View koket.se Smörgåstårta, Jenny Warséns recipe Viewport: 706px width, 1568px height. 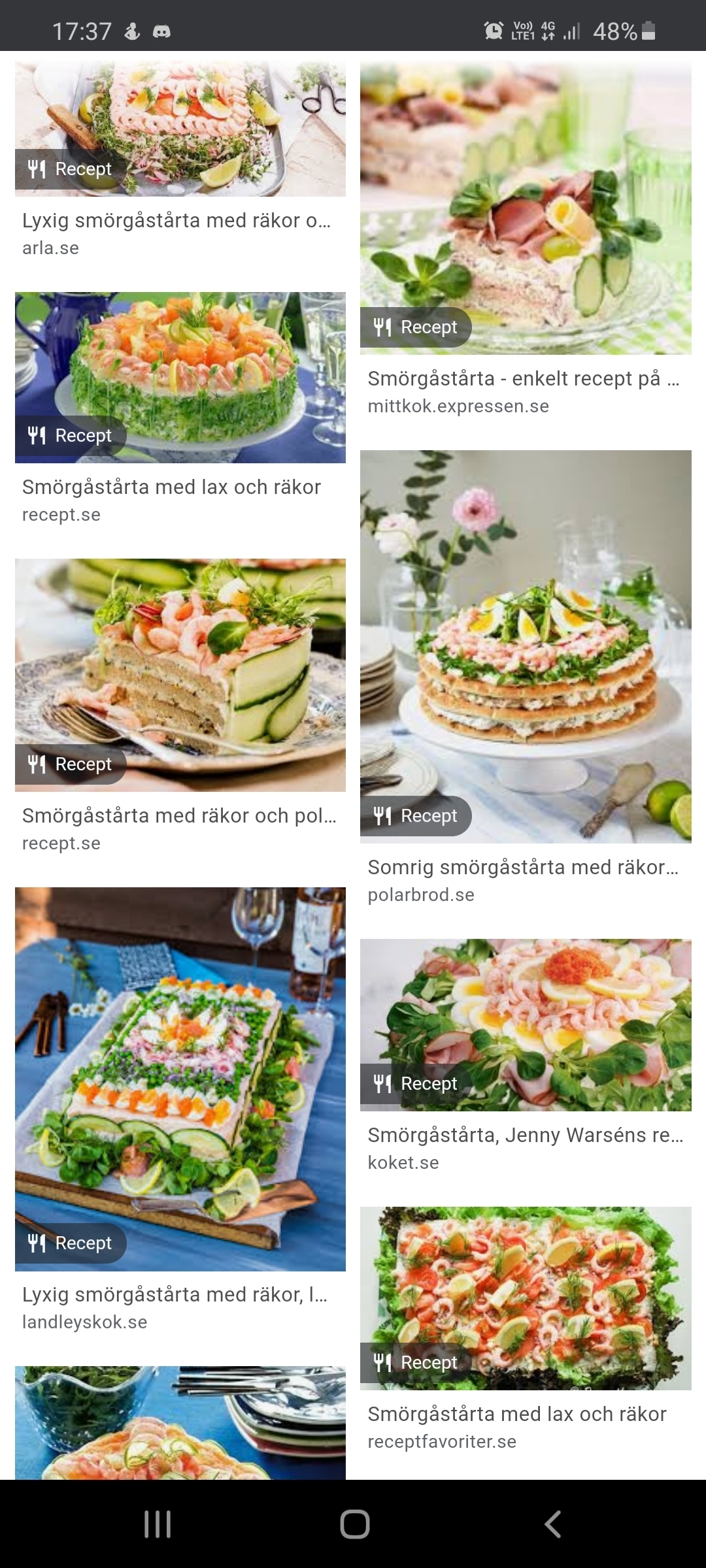point(525,1024)
